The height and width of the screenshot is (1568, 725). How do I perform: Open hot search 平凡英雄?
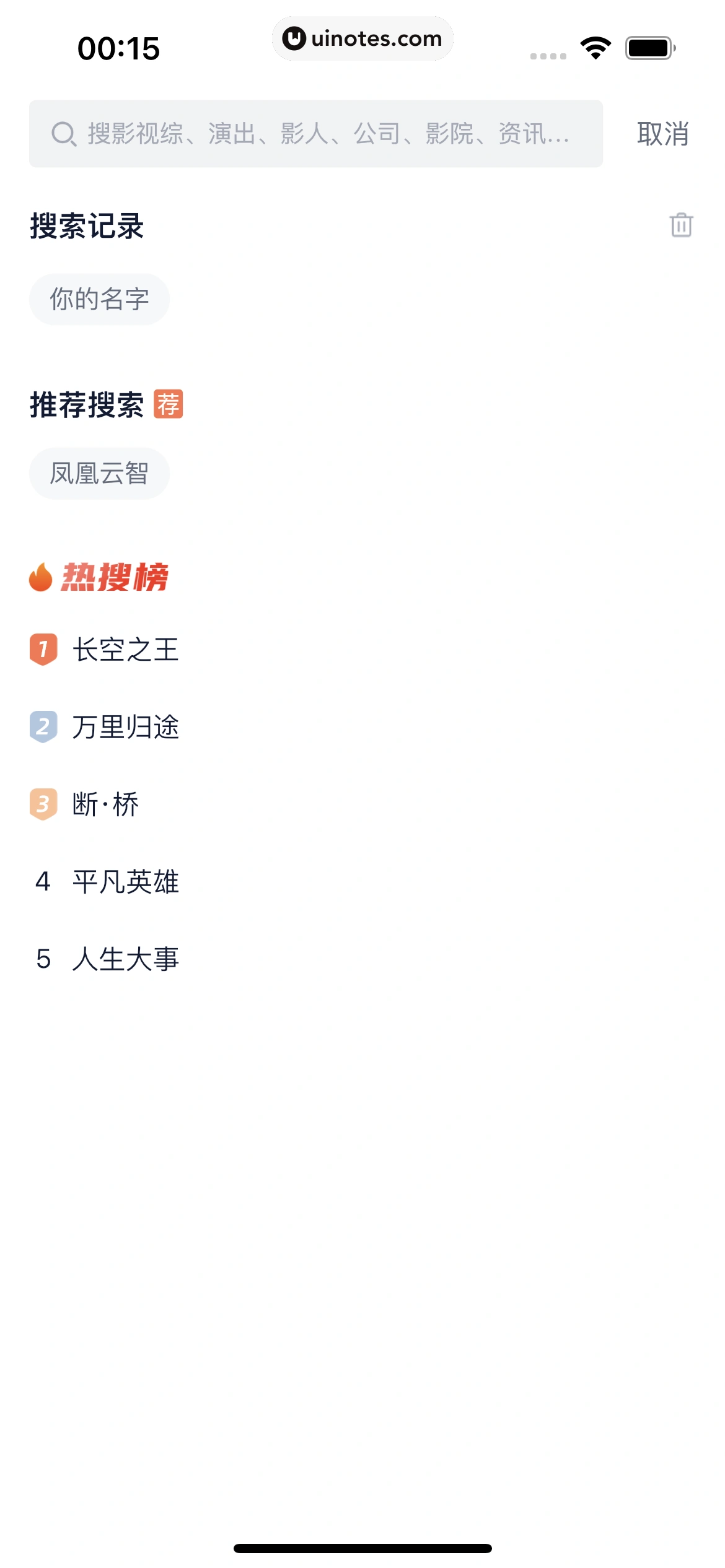tap(125, 882)
